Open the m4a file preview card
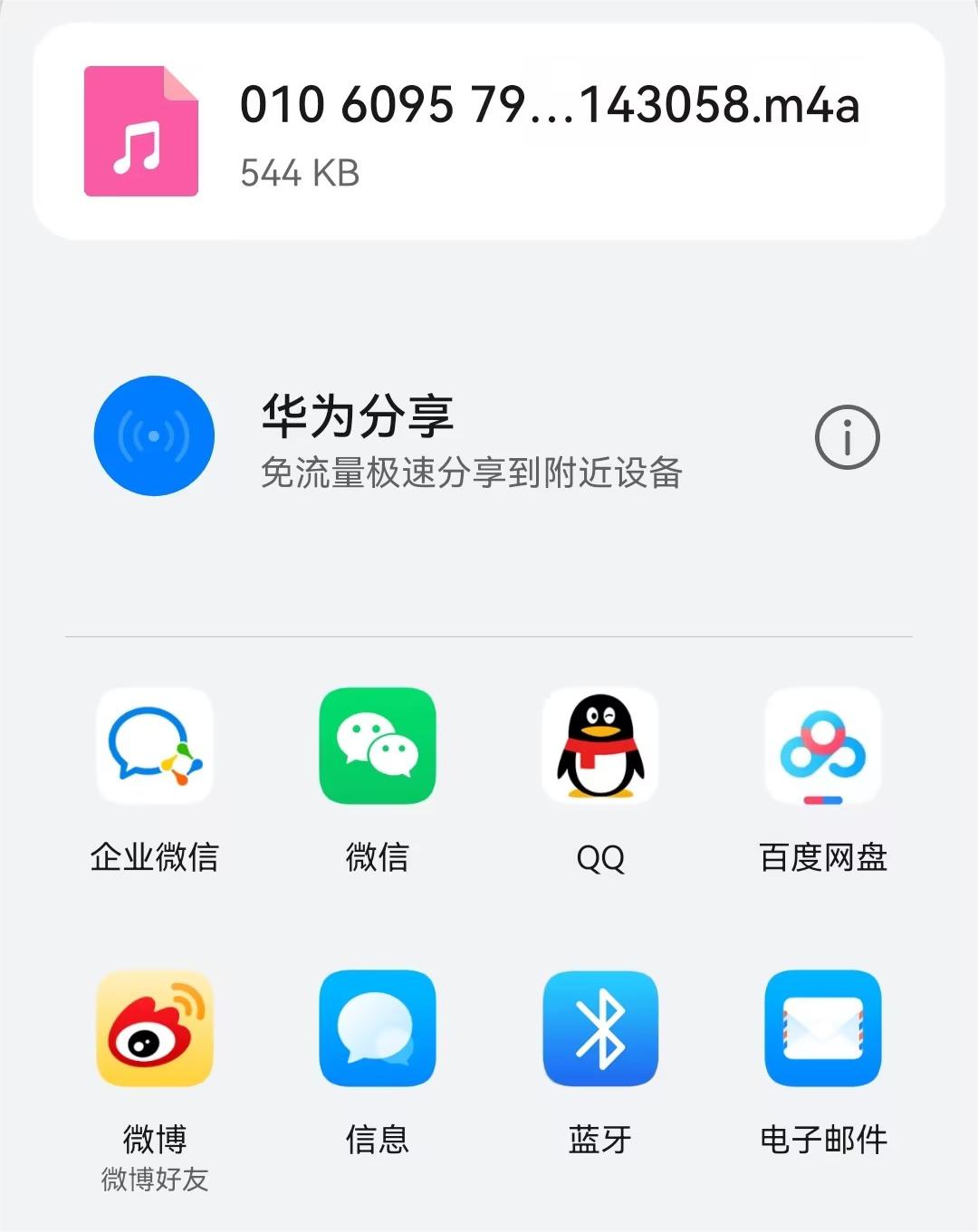 489,131
